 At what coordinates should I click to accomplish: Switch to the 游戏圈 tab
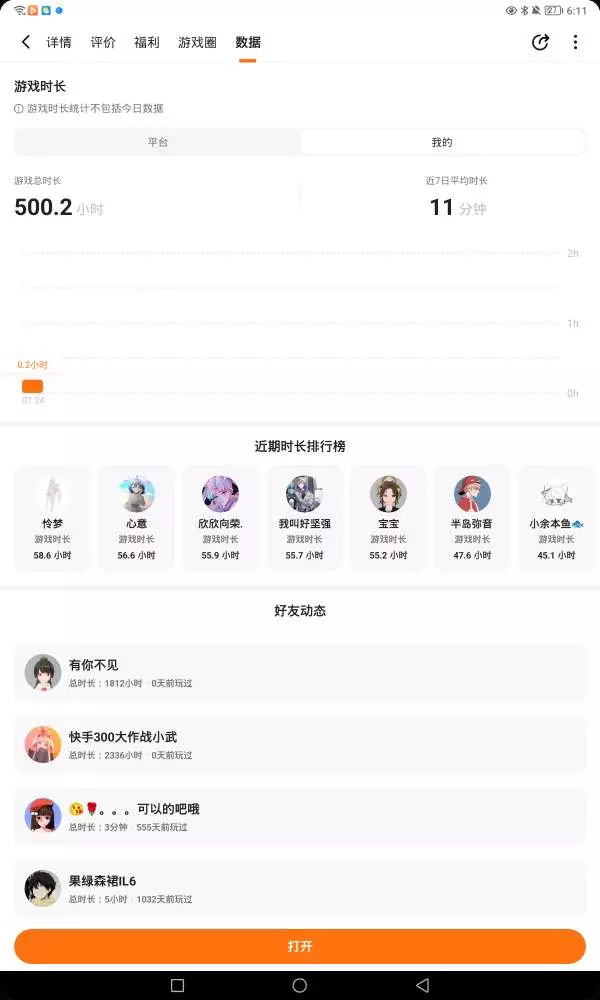(x=197, y=42)
